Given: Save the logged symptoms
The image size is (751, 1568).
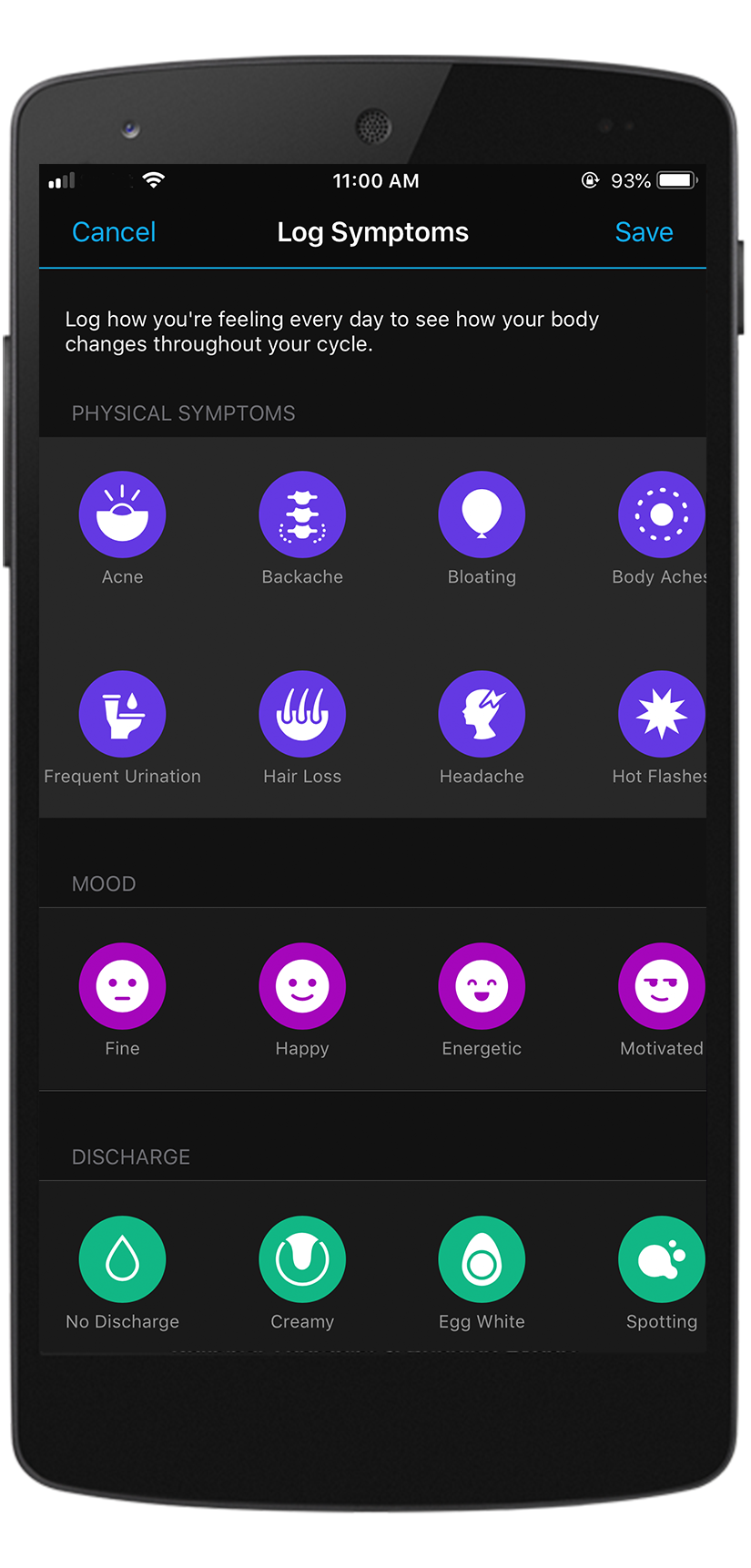Looking at the screenshot, I should pyautogui.click(x=644, y=232).
